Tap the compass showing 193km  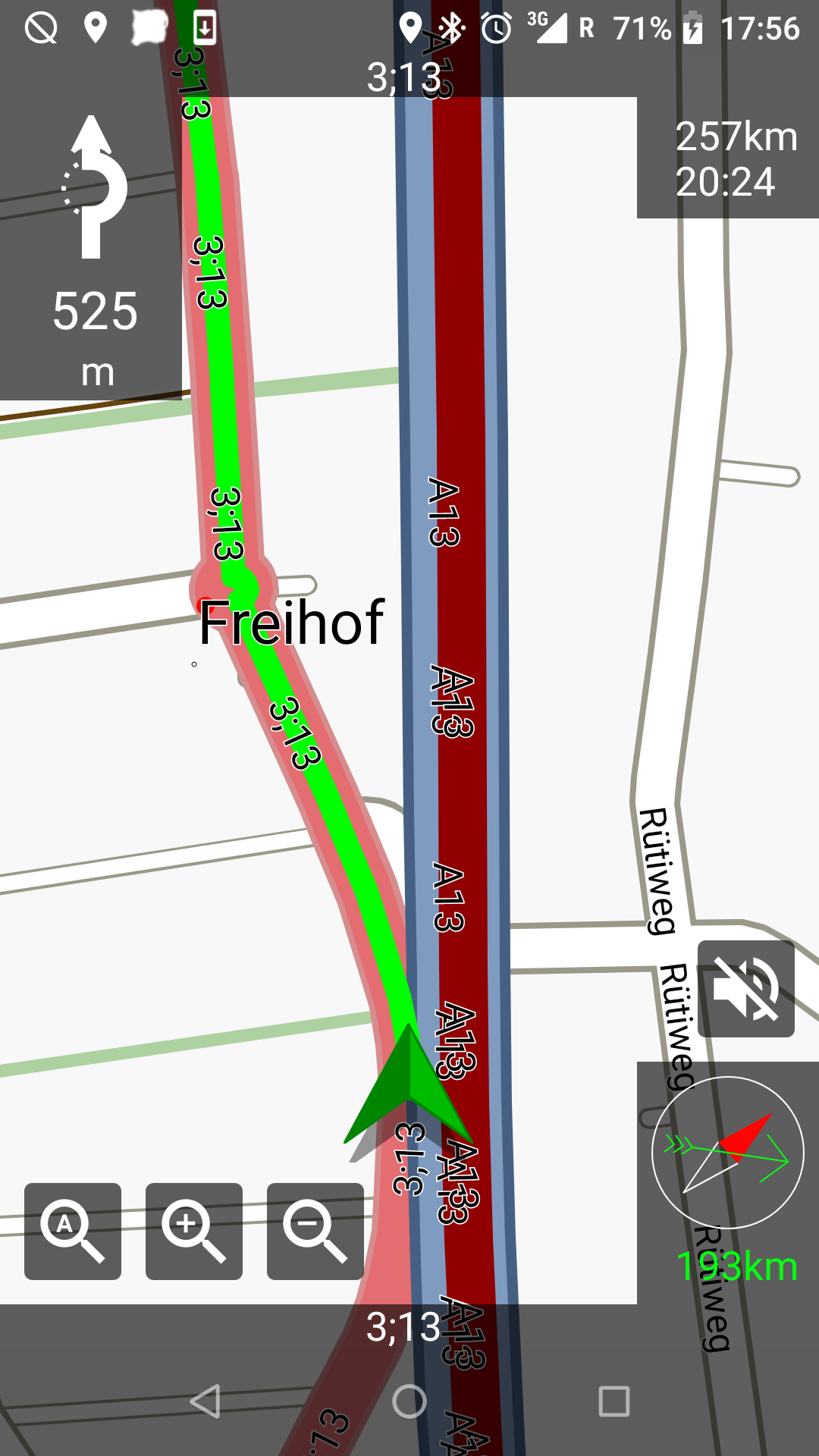[728, 1183]
